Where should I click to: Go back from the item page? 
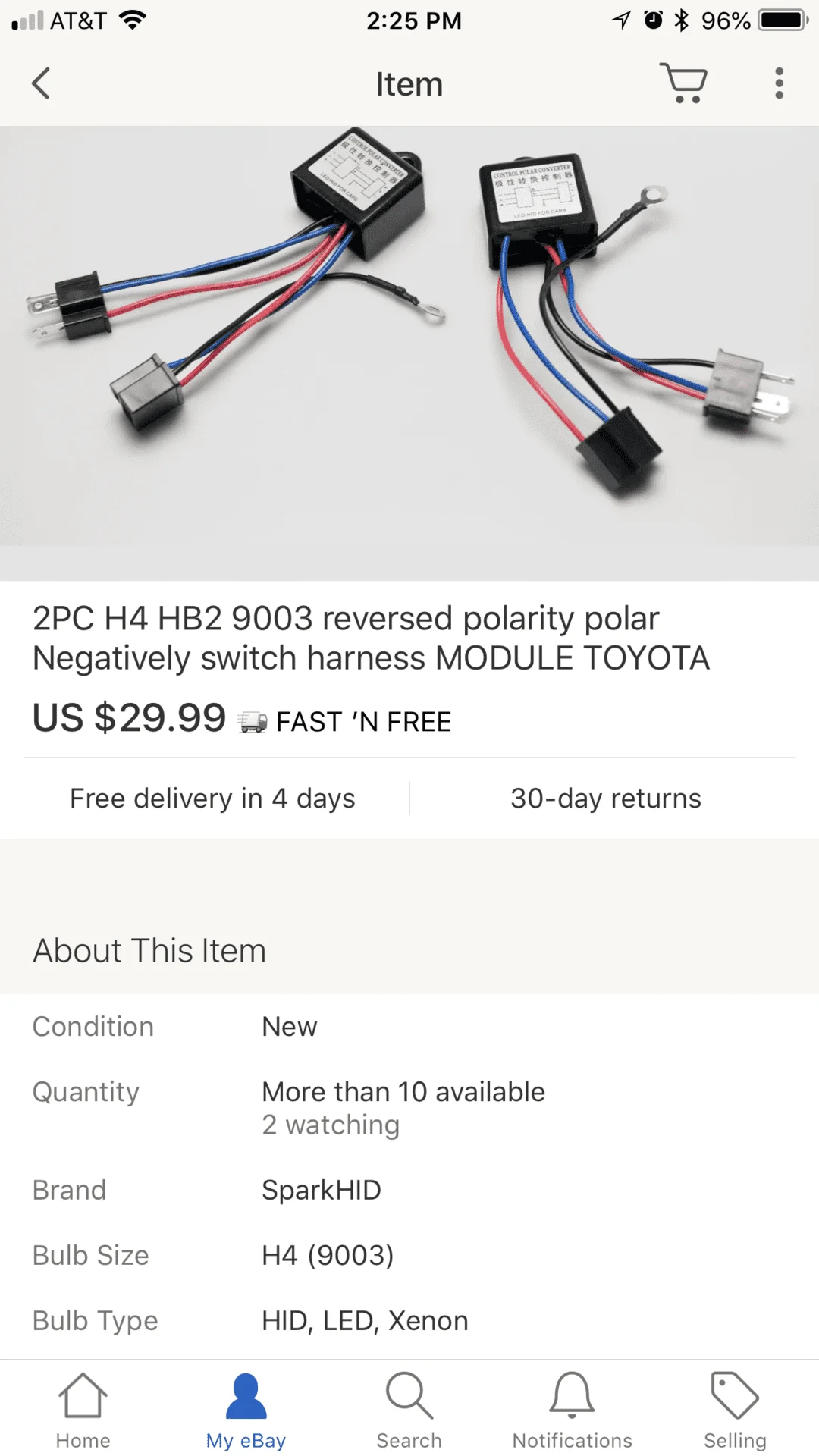(42, 83)
